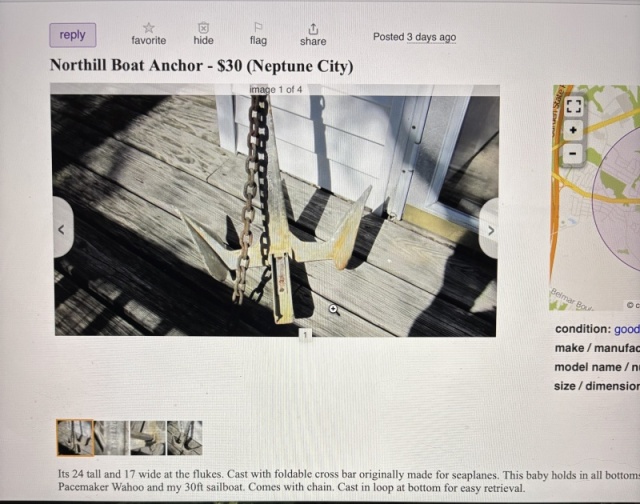This screenshot has height=504, width=640.
Task: Tap the reply button
Action: [72, 35]
